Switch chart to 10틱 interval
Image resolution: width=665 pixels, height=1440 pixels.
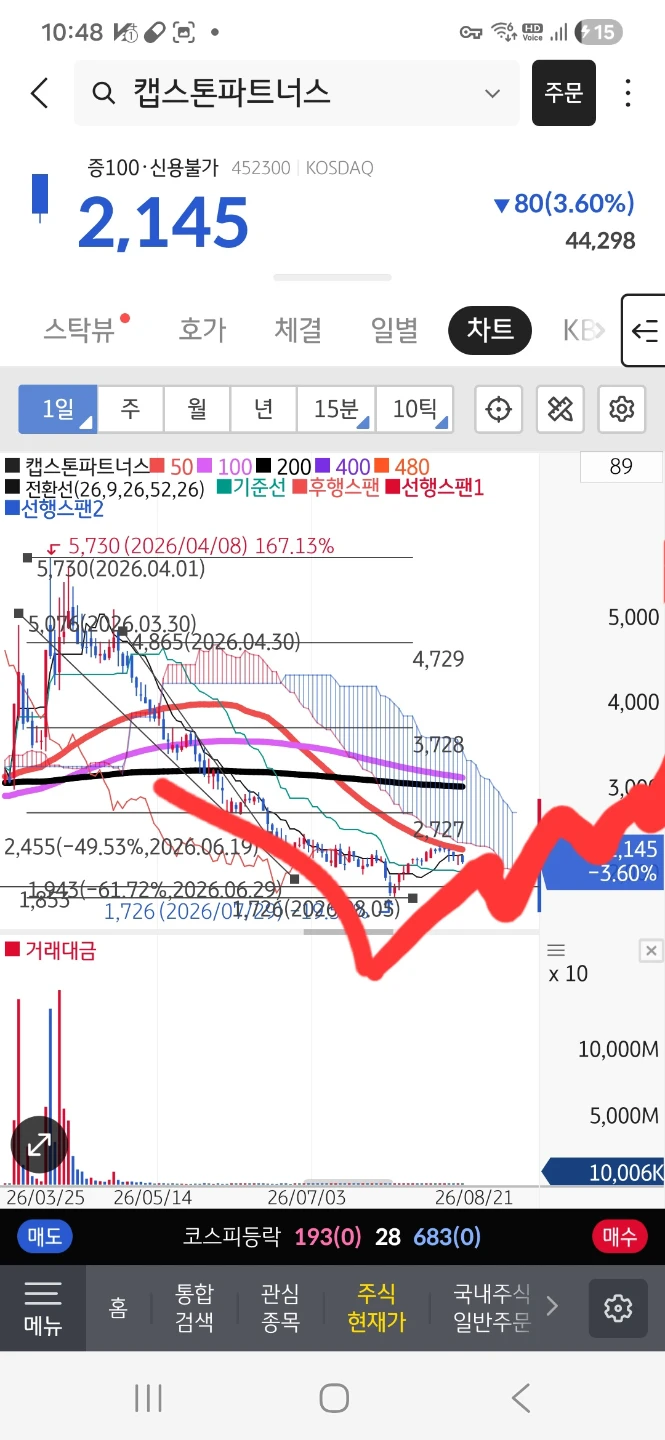click(x=414, y=409)
